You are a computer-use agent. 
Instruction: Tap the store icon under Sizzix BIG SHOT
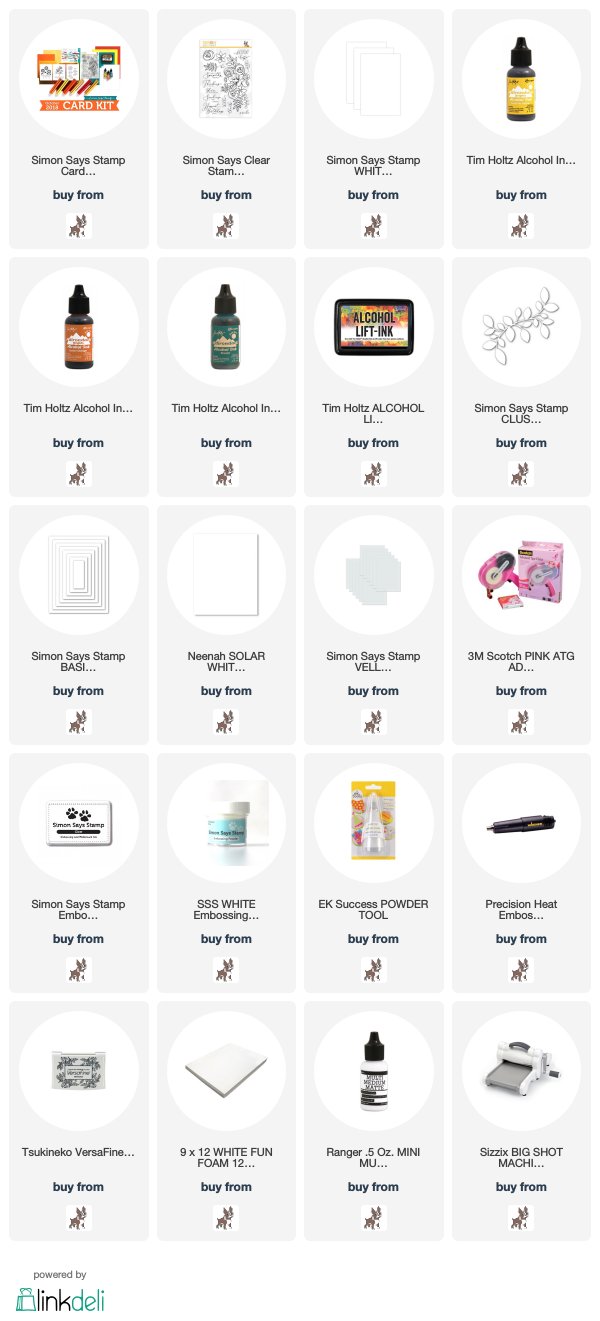click(x=521, y=1217)
